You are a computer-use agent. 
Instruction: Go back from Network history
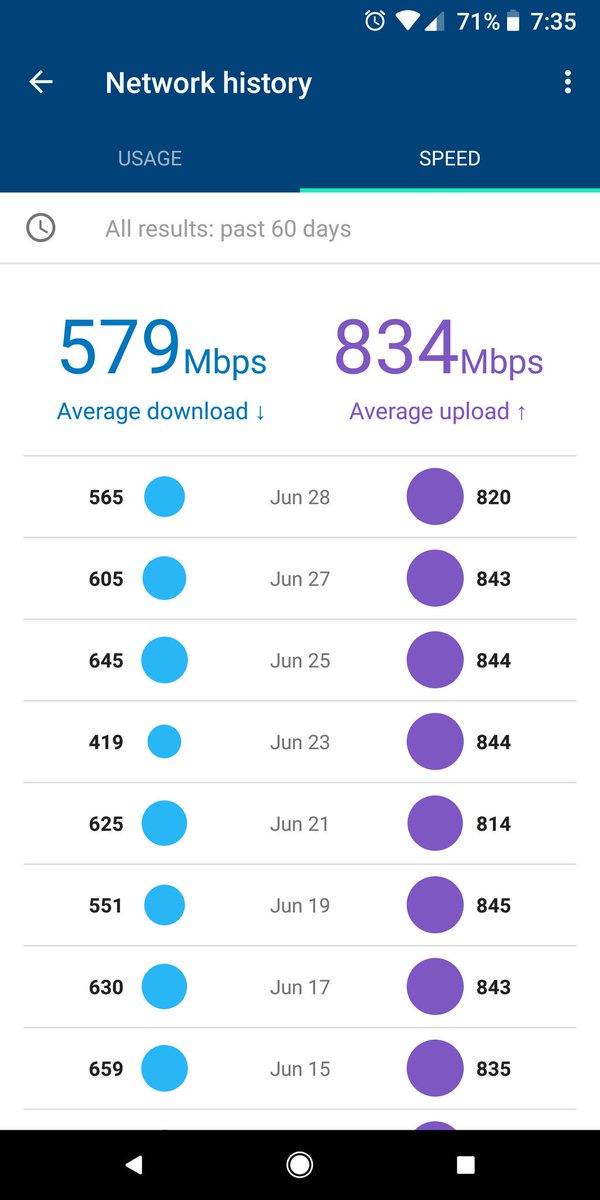coord(41,83)
